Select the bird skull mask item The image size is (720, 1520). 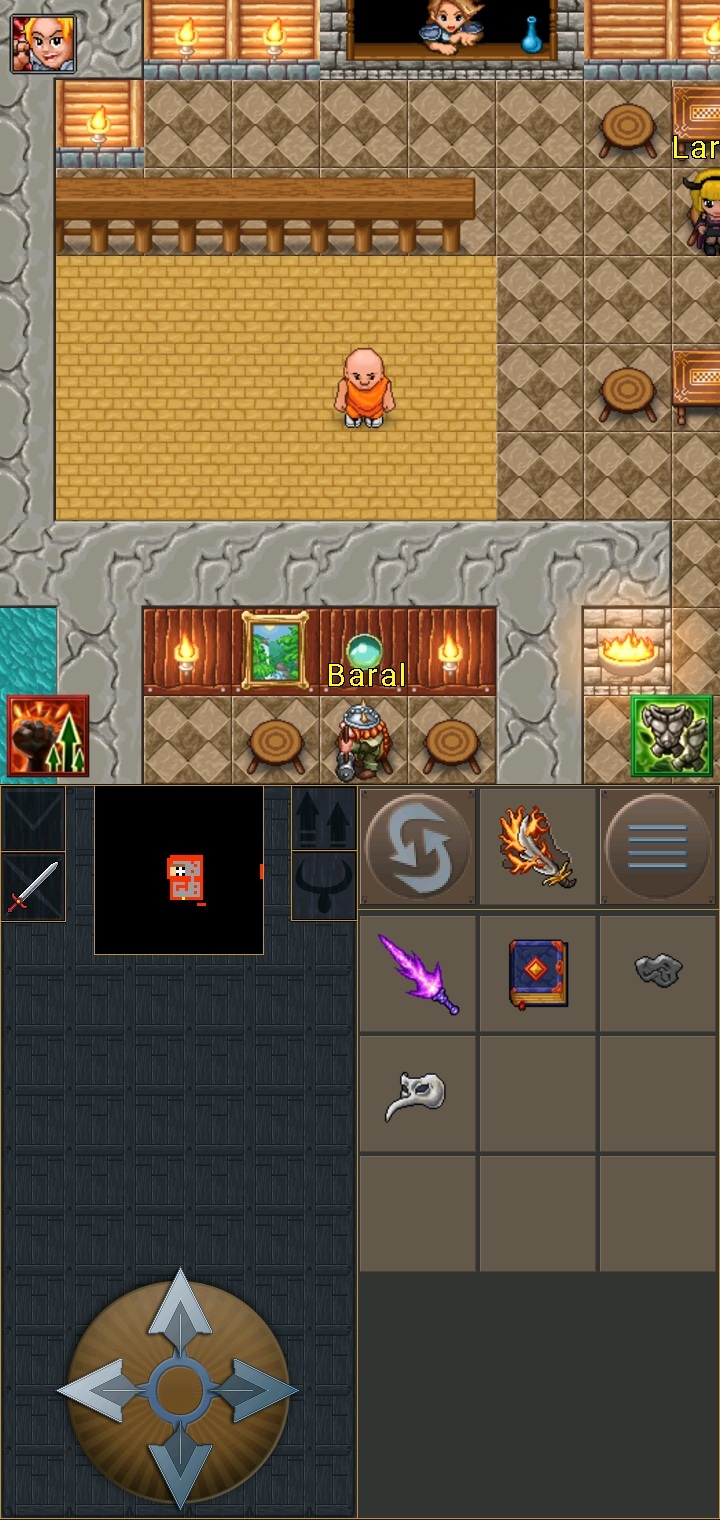416,1095
